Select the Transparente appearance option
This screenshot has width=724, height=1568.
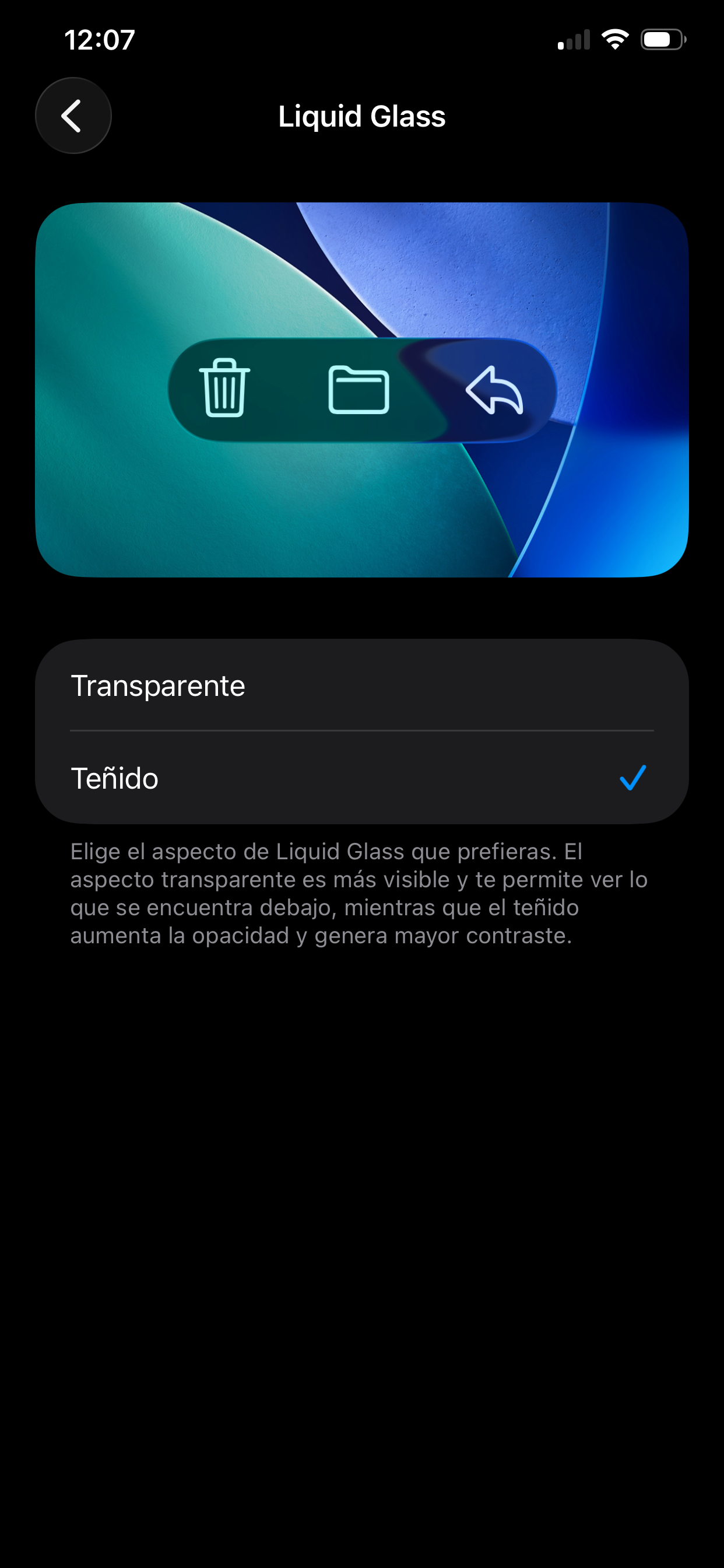click(x=361, y=685)
